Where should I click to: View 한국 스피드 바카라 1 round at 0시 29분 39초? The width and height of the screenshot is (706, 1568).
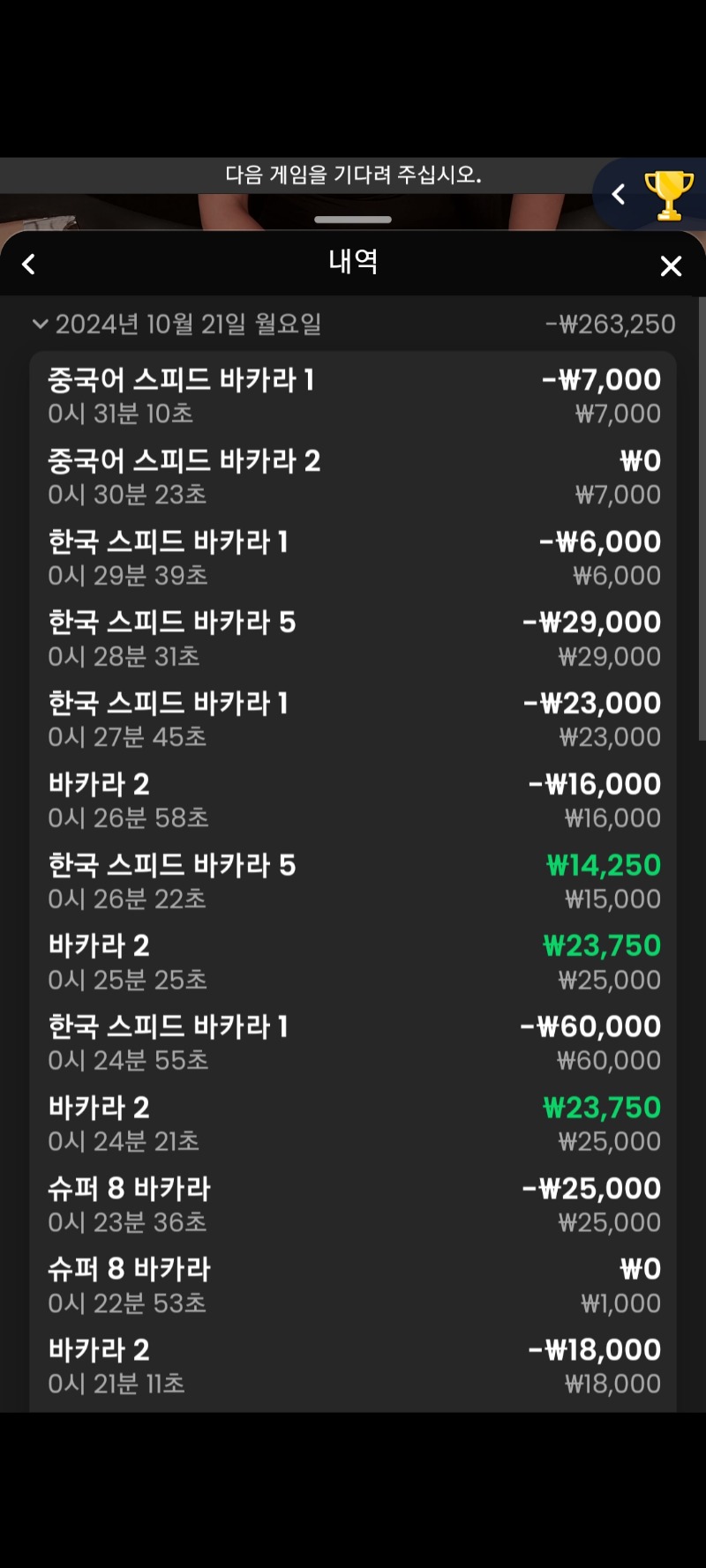click(x=353, y=557)
